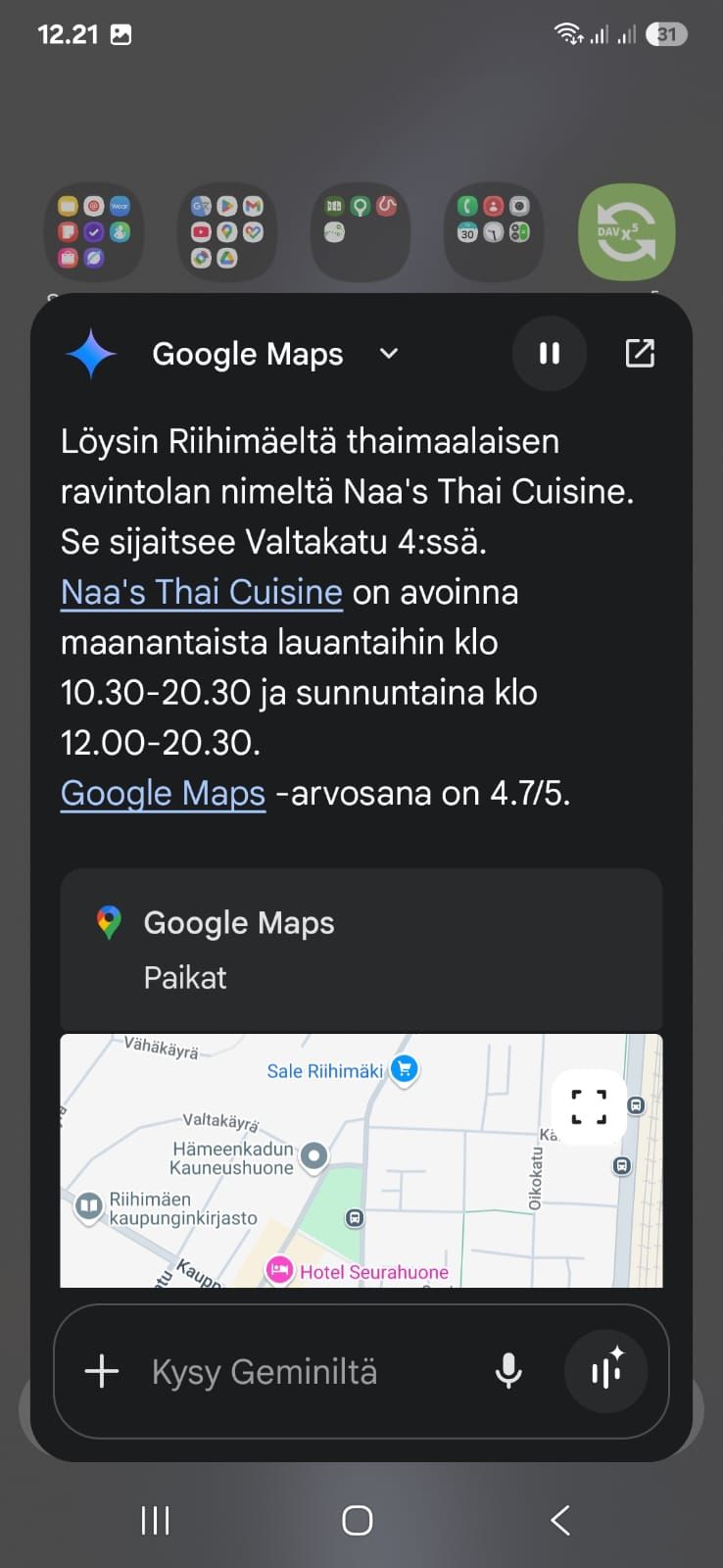Open the Google Maps Paikat card
723x1568 pixels.
[361, 949]
